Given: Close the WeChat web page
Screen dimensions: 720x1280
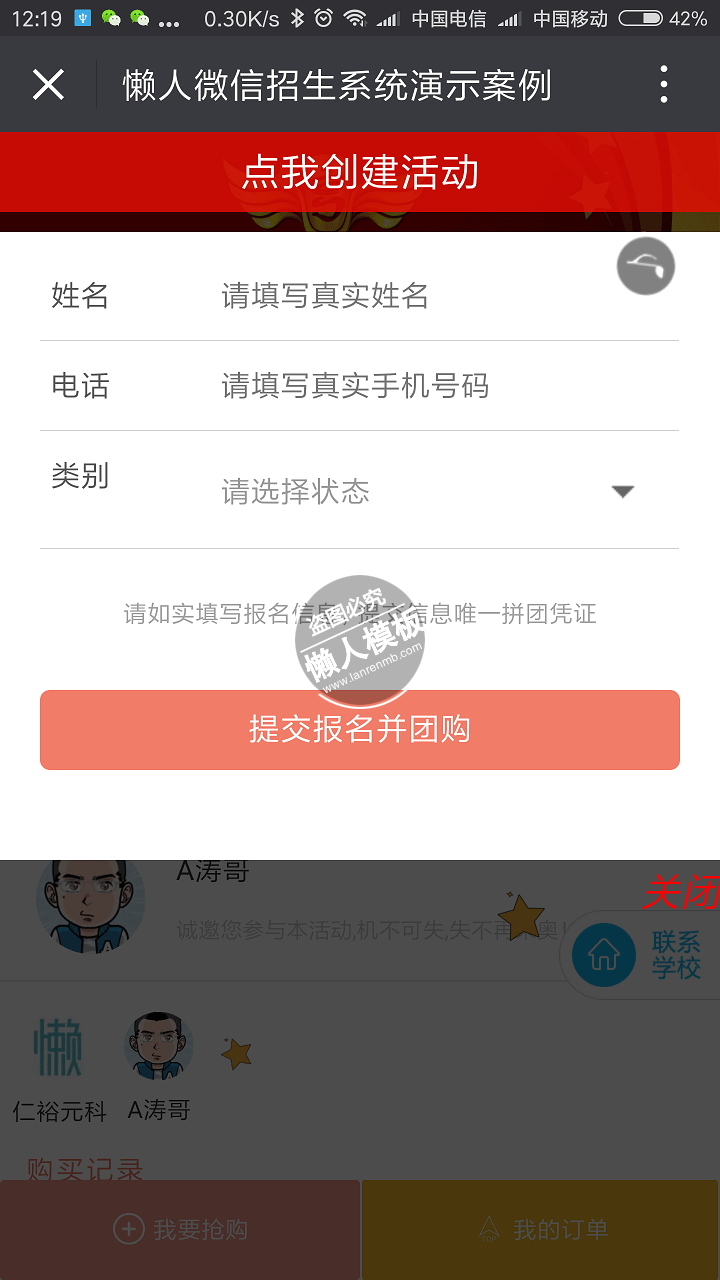Looking at the screenshot, I should (x=48, y=85).
